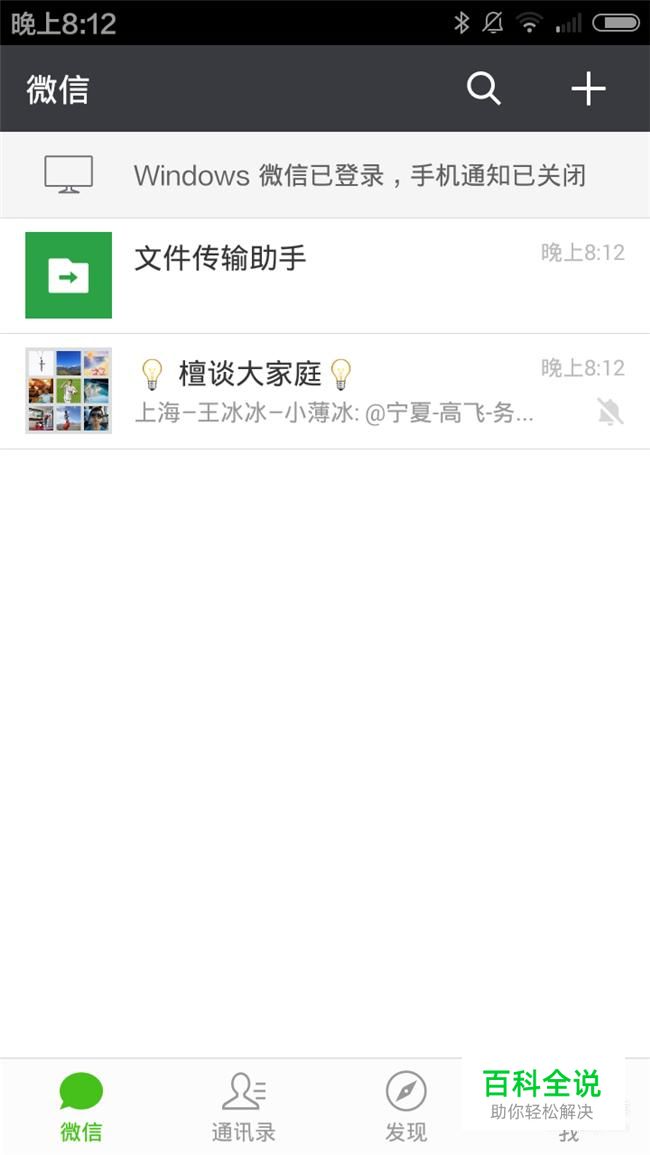Switch to the 发现 tab
650x1155 pixels.
[x=406, y=1107]
